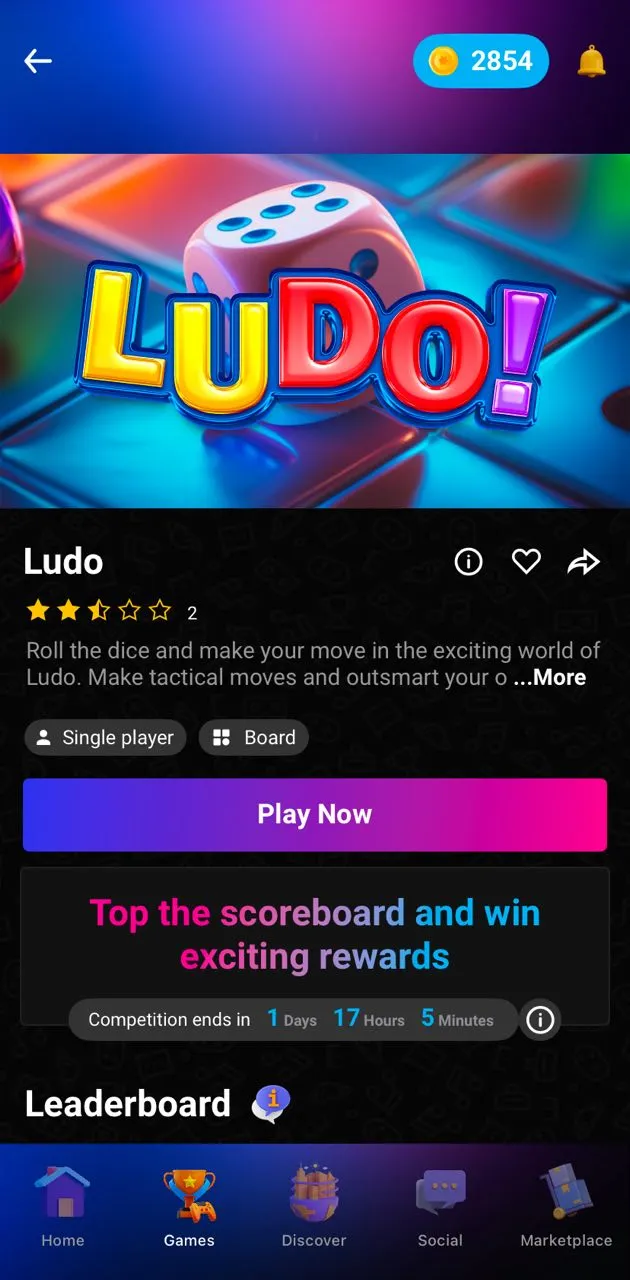Open the competition timer info icon
Image resolution: width=630 pixels, height=1280 pixels.
click(x=540, y=1020)
